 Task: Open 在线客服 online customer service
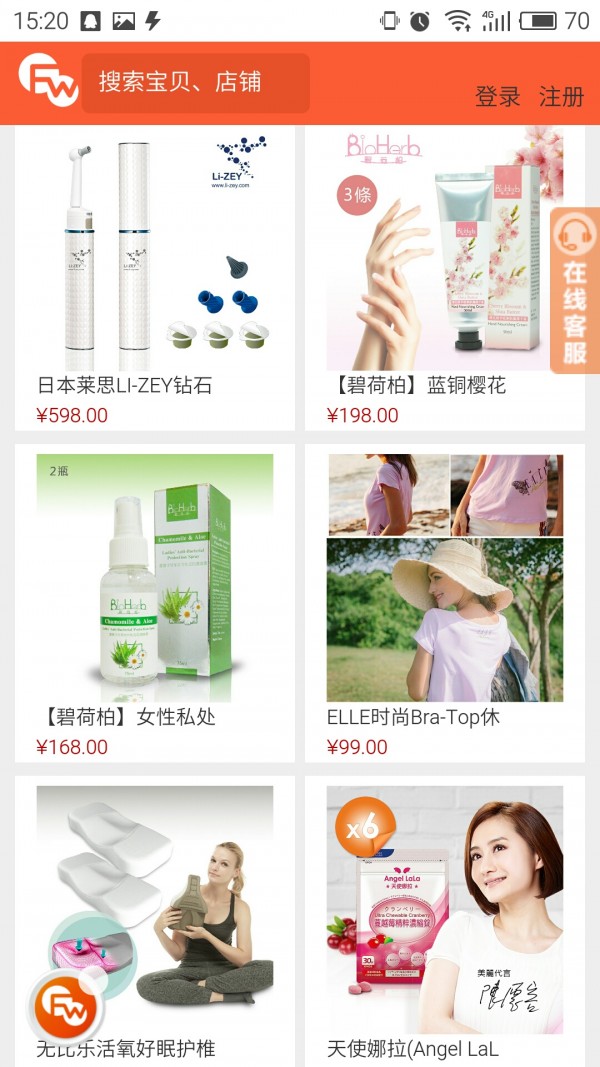click(574, 290)
